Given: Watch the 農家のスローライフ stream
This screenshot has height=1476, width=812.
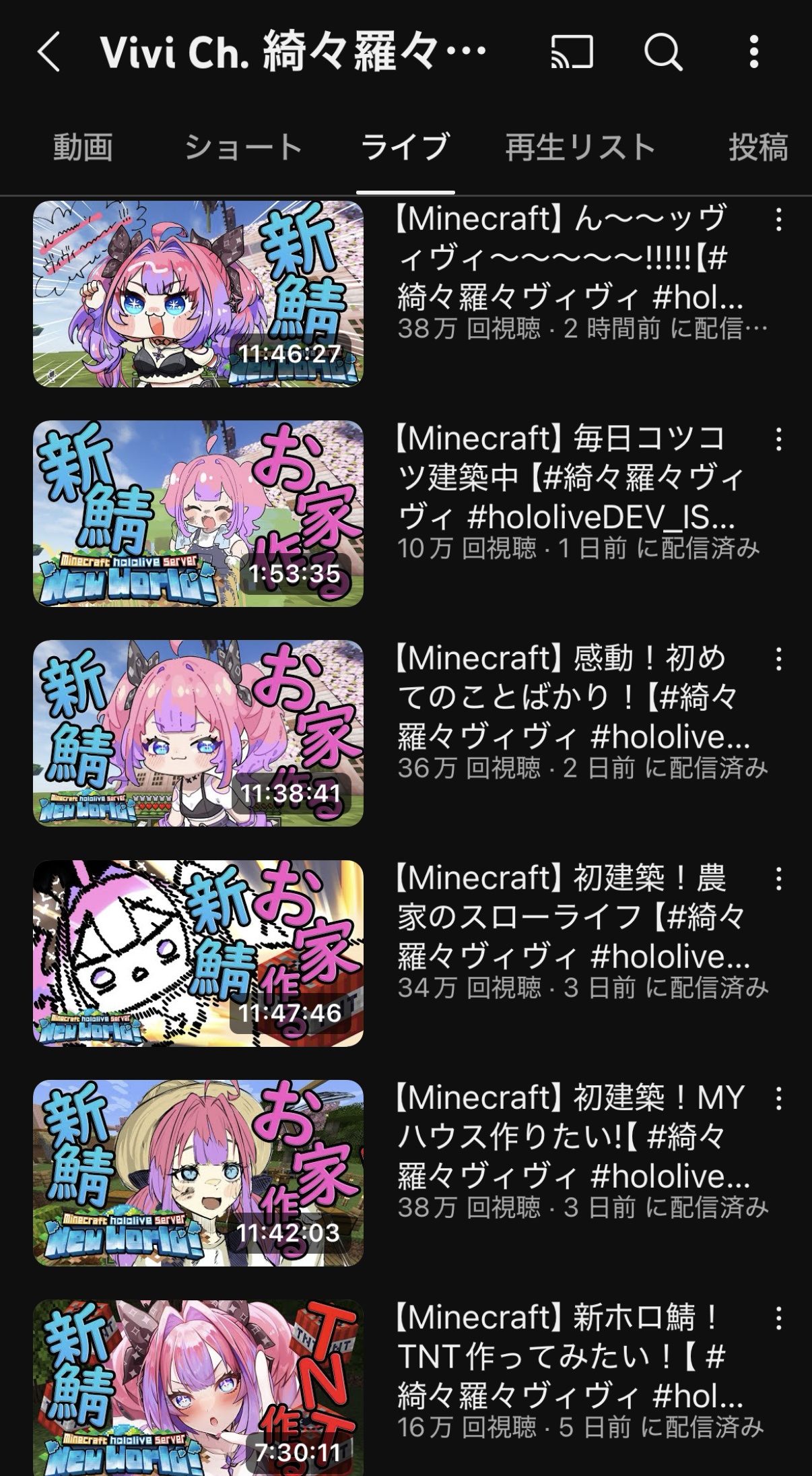Looking at the screenshot, I should point(198,953).
